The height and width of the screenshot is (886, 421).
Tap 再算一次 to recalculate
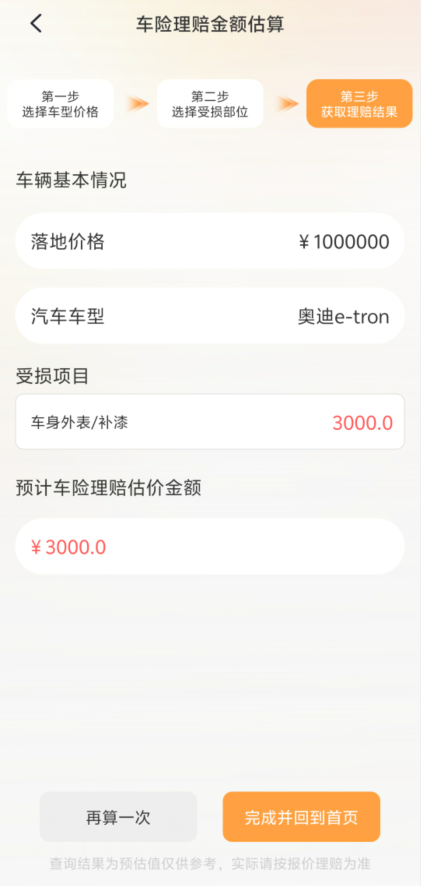(118, 817)
